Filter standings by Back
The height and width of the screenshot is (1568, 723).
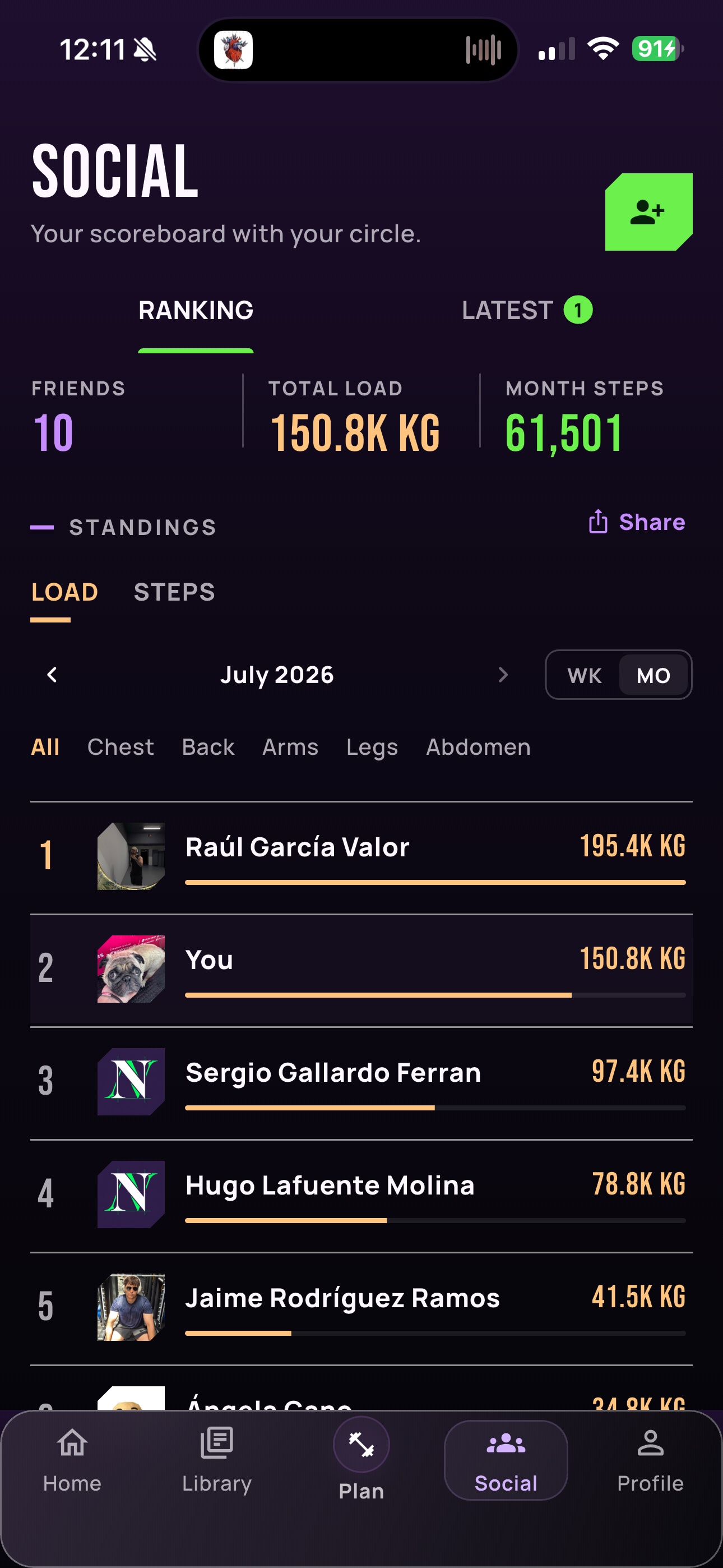[208, 747]
